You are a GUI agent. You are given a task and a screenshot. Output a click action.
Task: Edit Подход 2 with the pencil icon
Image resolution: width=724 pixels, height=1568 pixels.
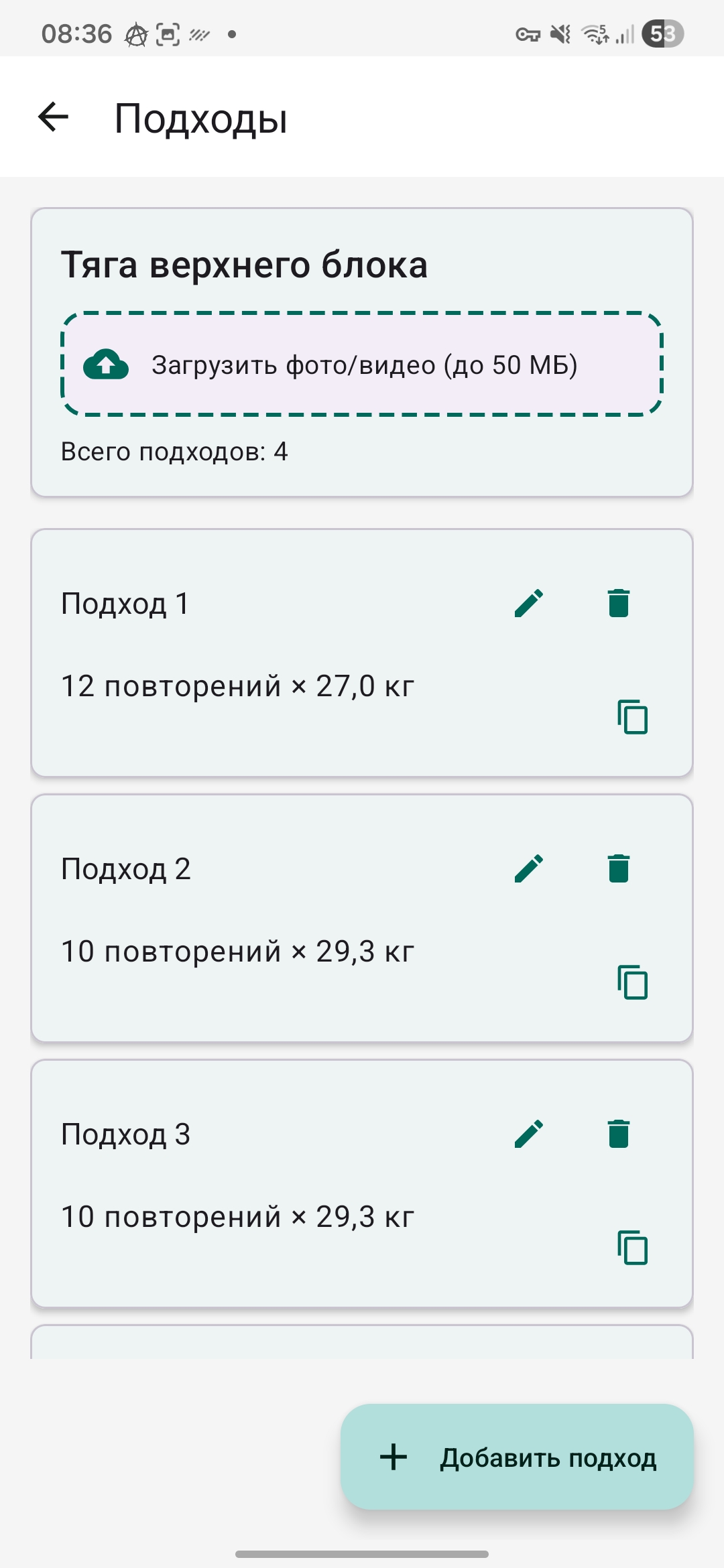coord(529,868)
